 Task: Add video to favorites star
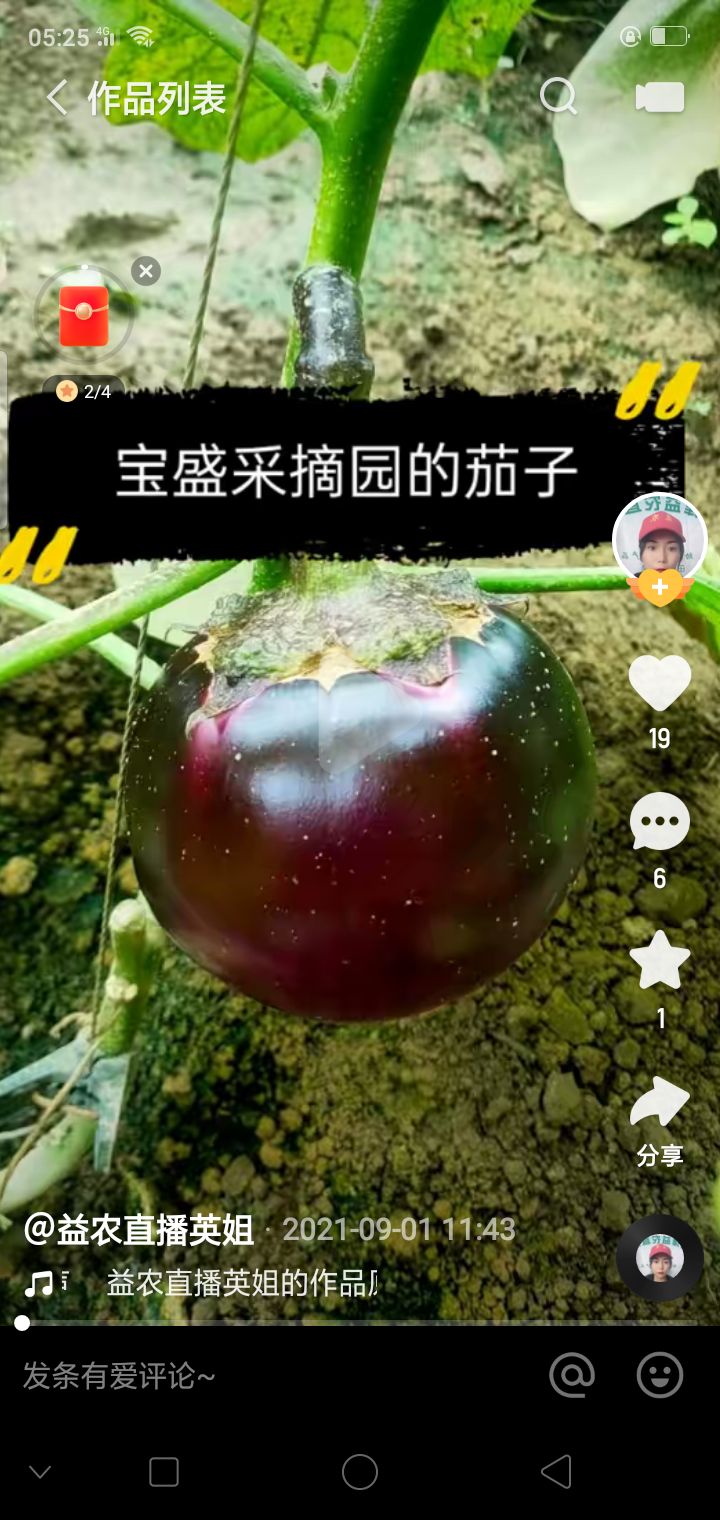point(659,961)
